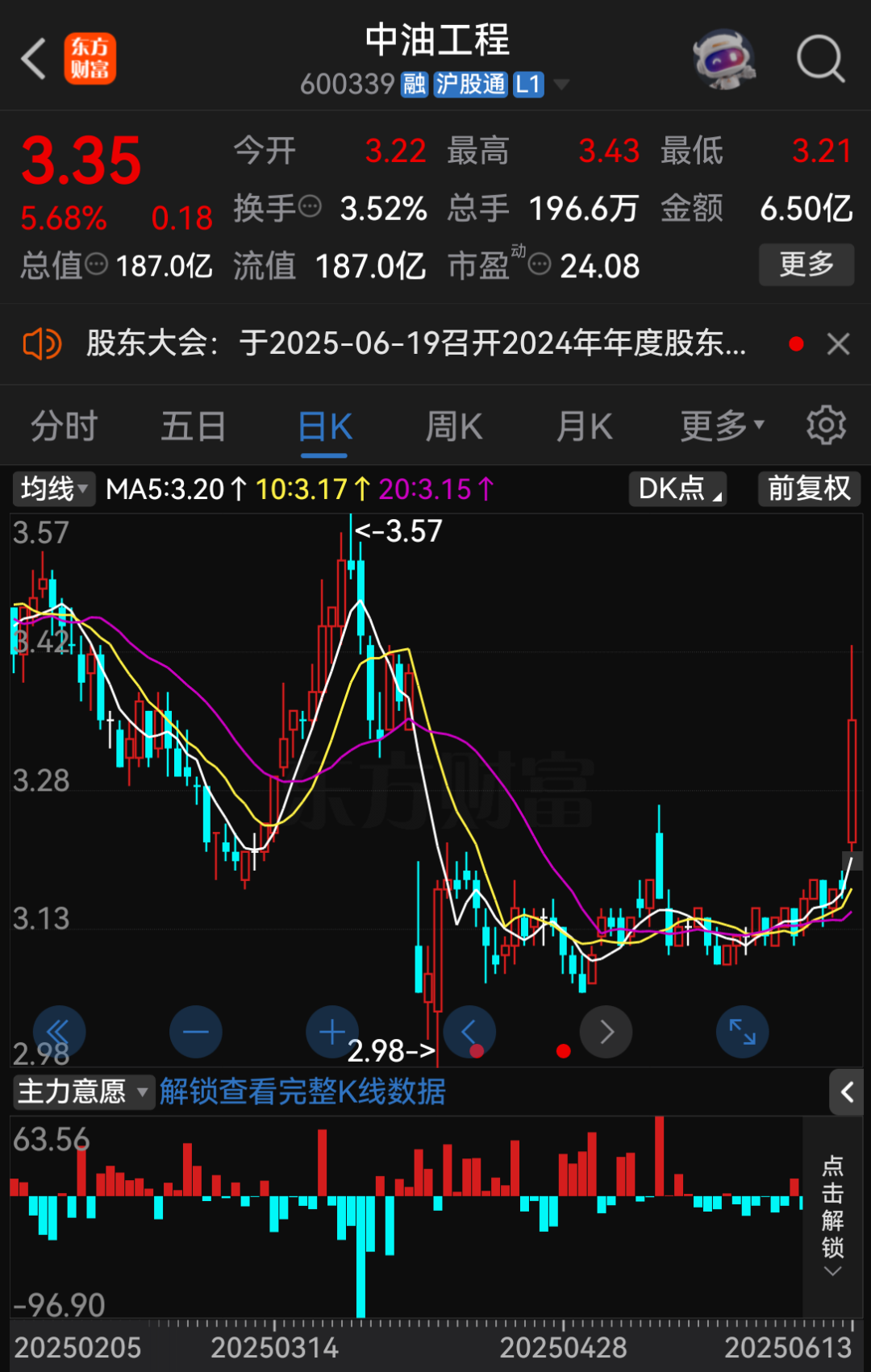Open the 股东大会 announcement notice

415,344
